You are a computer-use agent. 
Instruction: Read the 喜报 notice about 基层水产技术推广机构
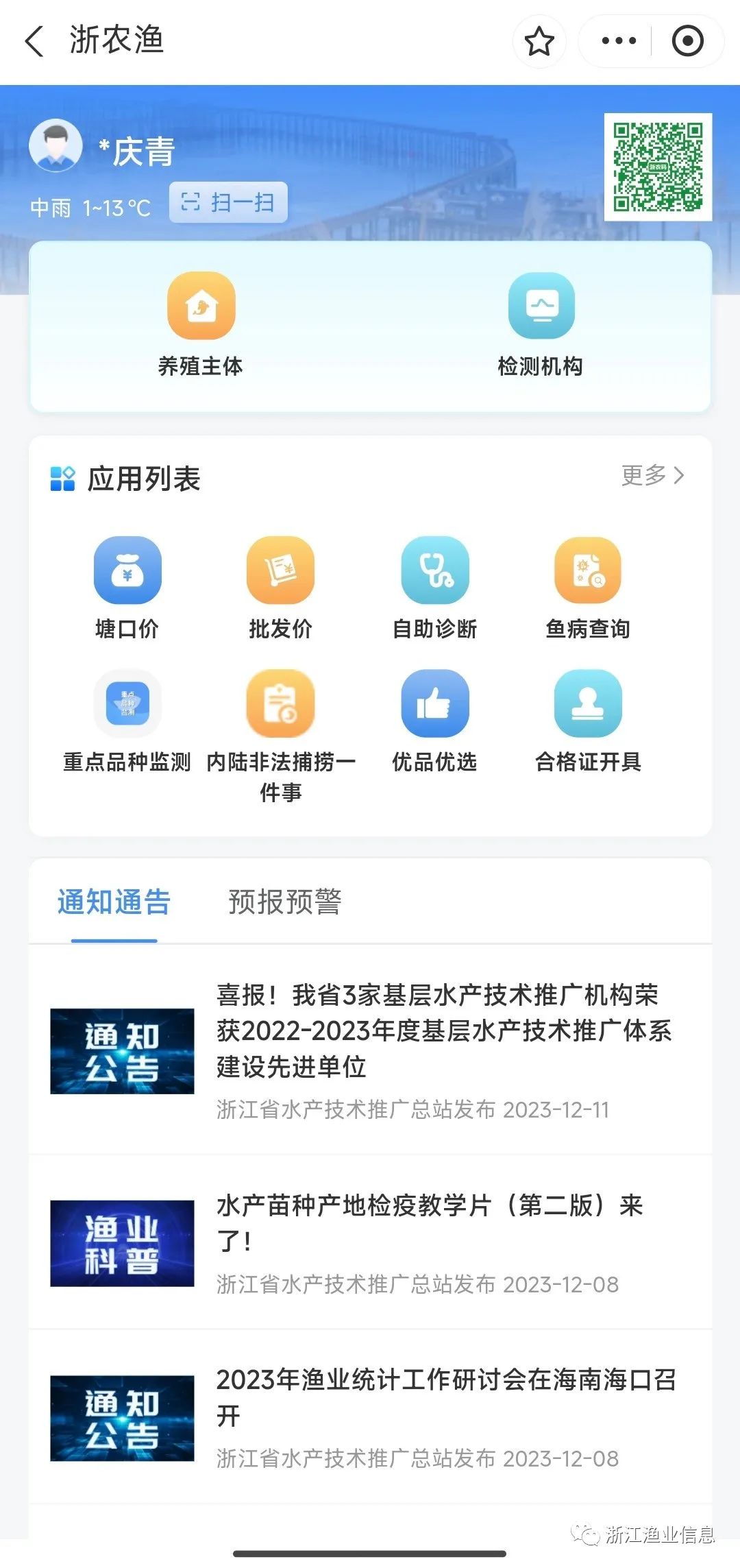(370, 1050)
